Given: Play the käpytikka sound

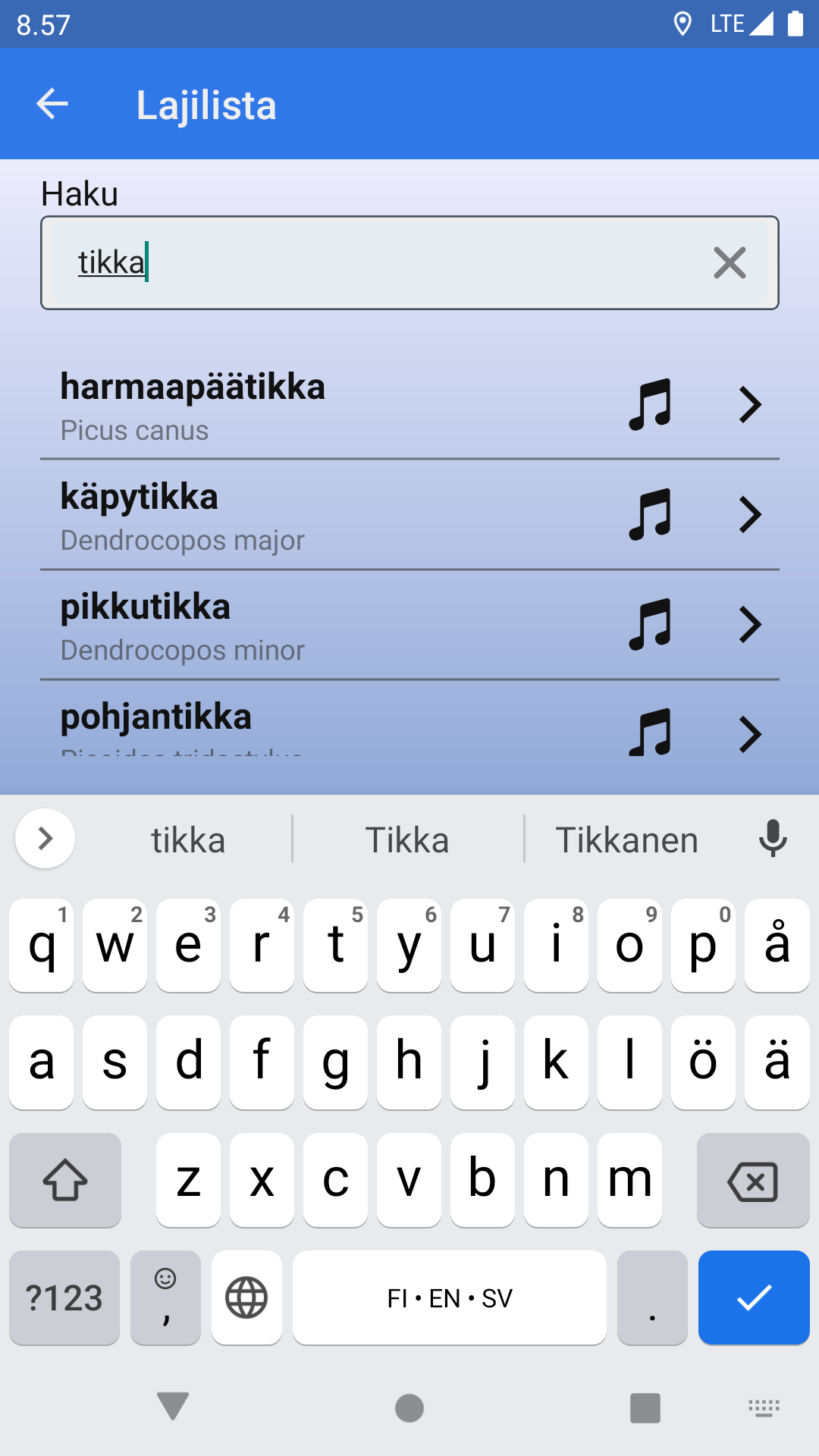Looking at the screenshot, I should click(x=651, y=515).
